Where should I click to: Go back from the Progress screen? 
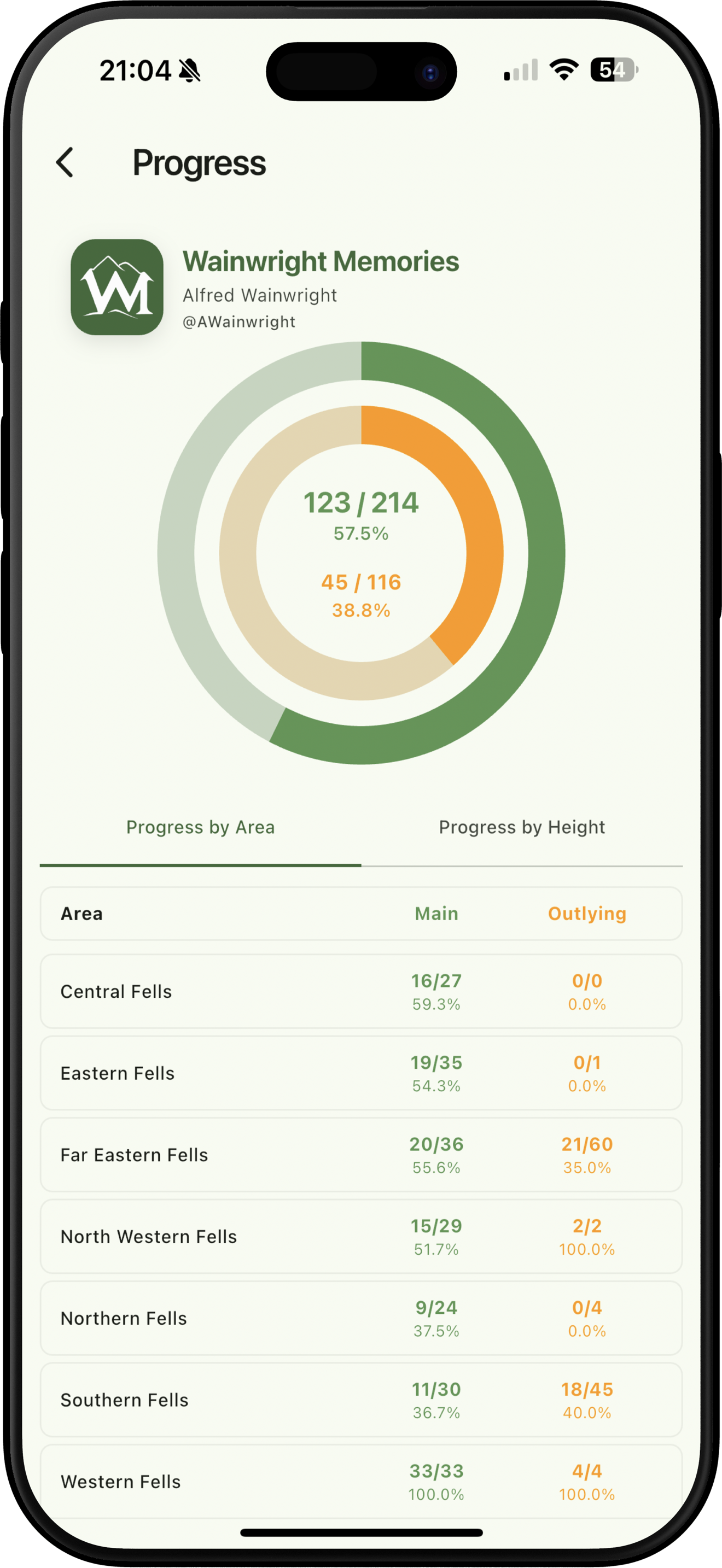pos(65,162)
